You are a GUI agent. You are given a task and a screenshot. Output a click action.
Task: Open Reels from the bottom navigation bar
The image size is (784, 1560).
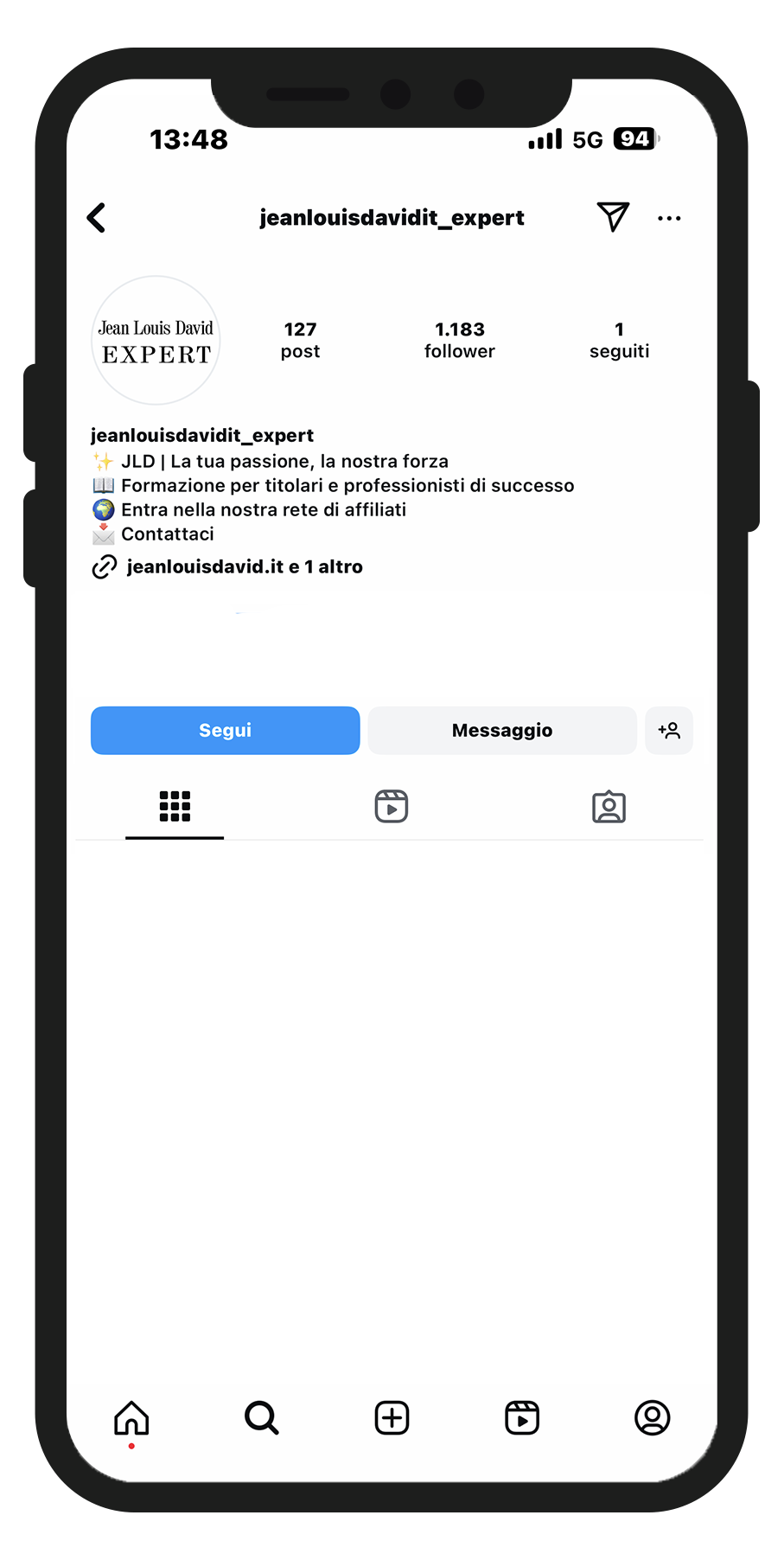click(x=522, y=1418)
